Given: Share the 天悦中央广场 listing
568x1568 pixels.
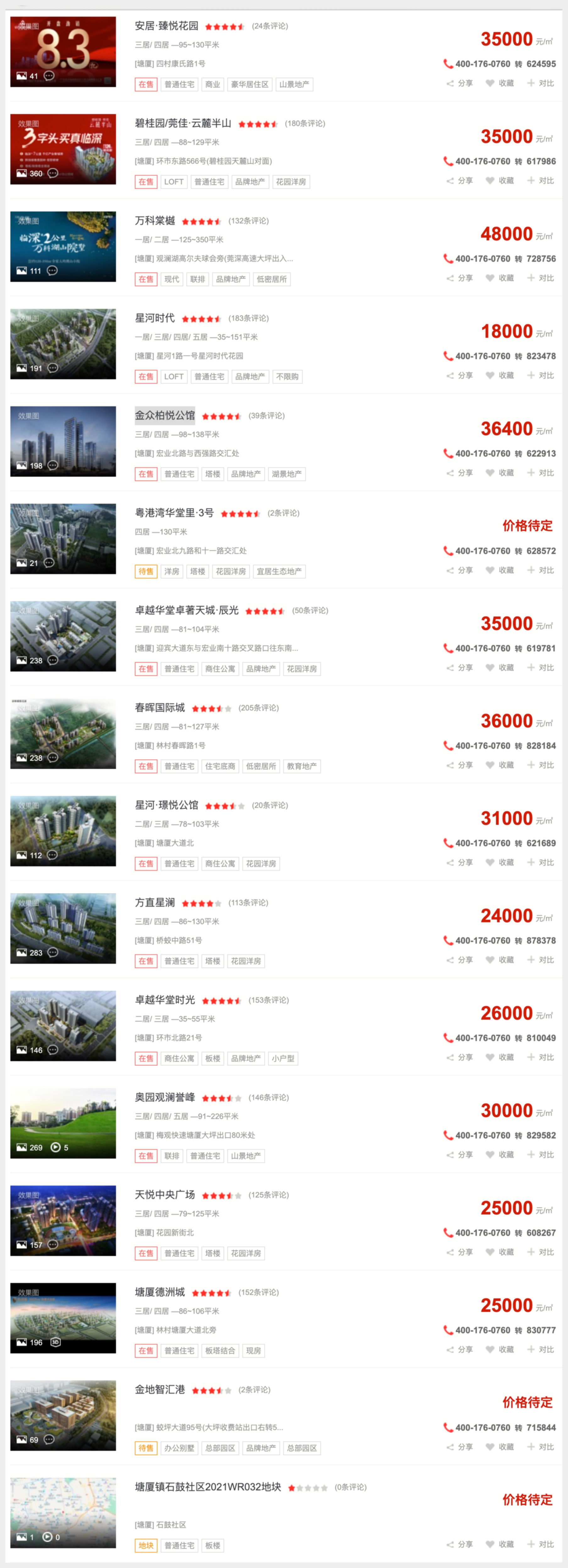Looking at the screenshot, I should pos(460,1252).
